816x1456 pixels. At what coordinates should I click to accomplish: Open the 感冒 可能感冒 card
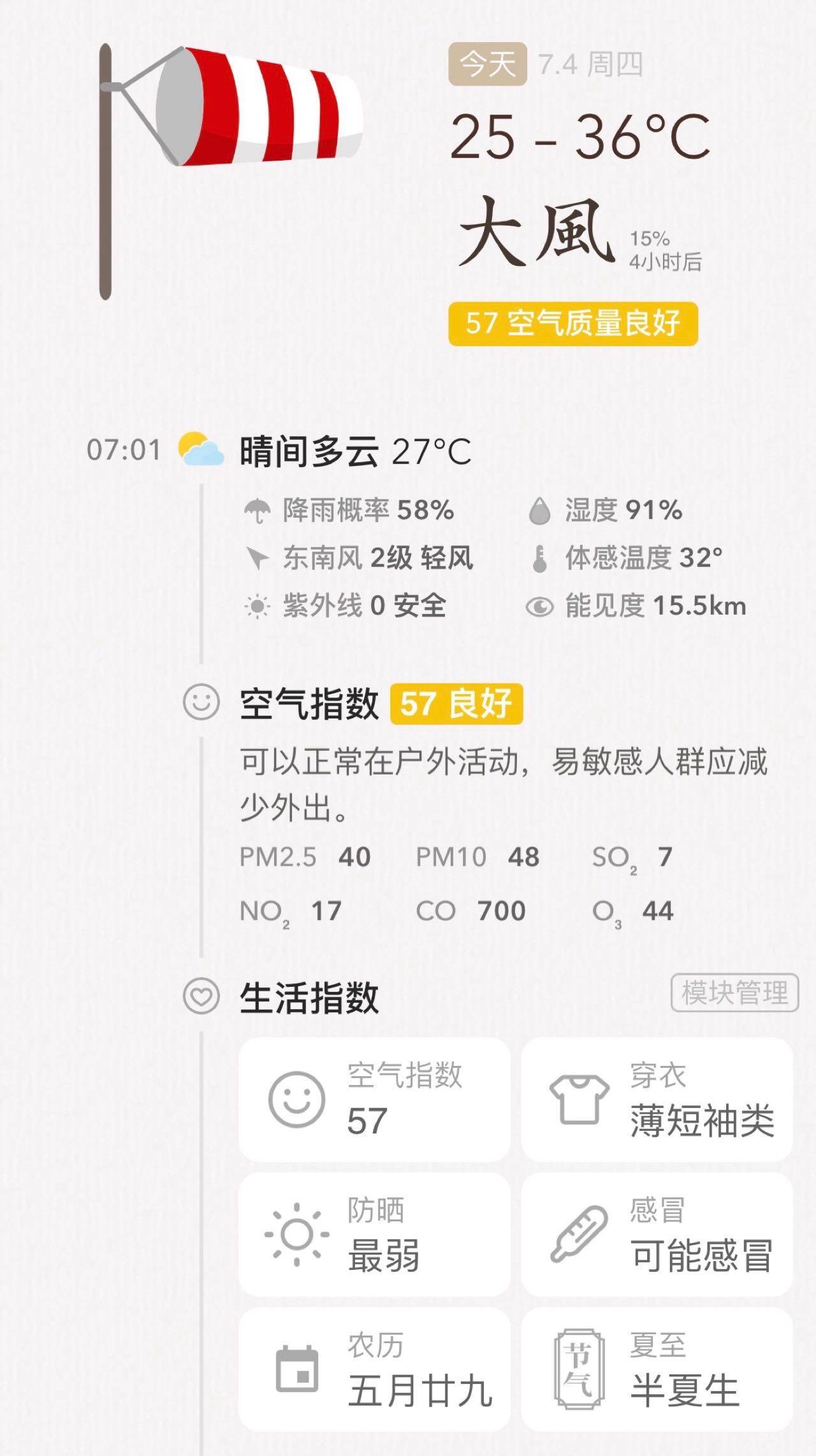point(657,1234)
